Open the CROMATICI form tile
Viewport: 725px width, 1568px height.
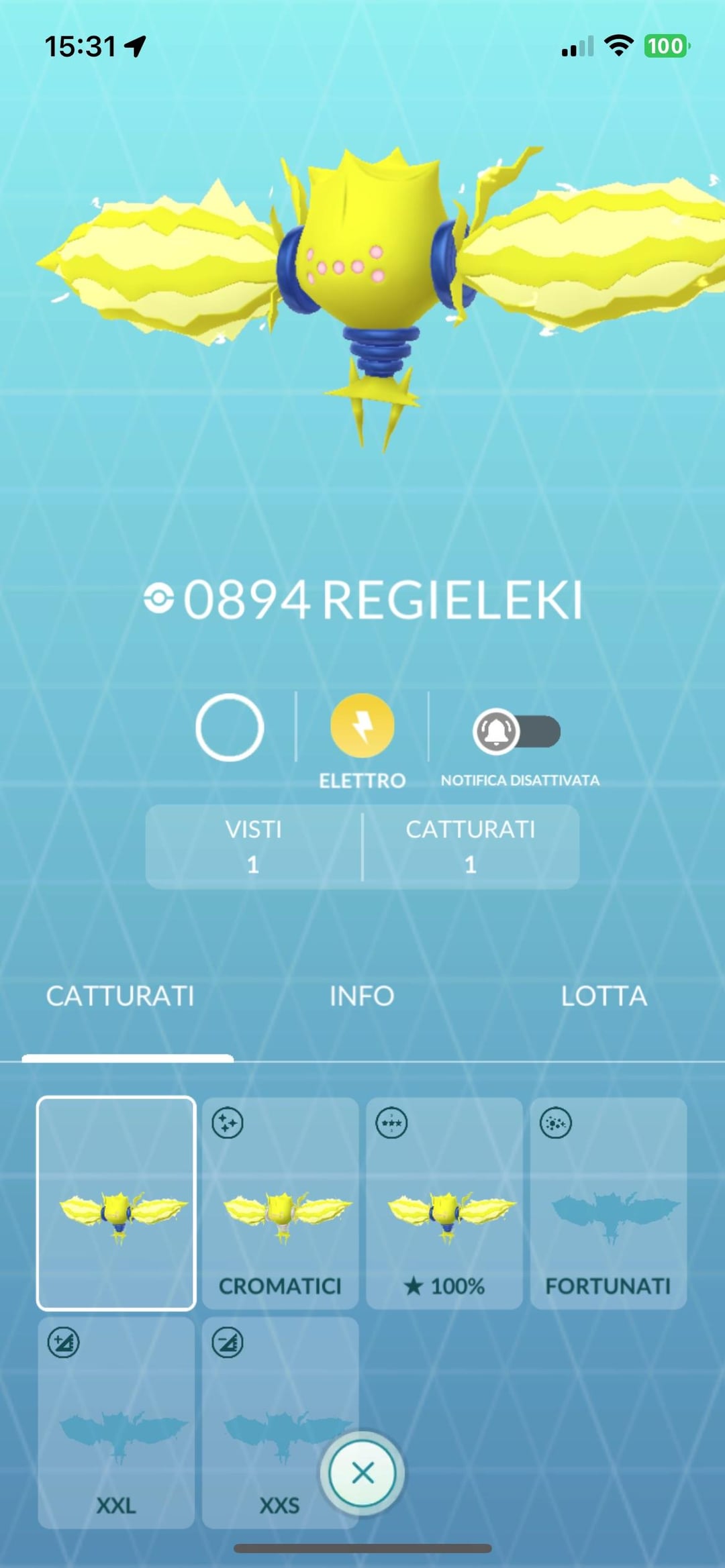pos(280,1203)
